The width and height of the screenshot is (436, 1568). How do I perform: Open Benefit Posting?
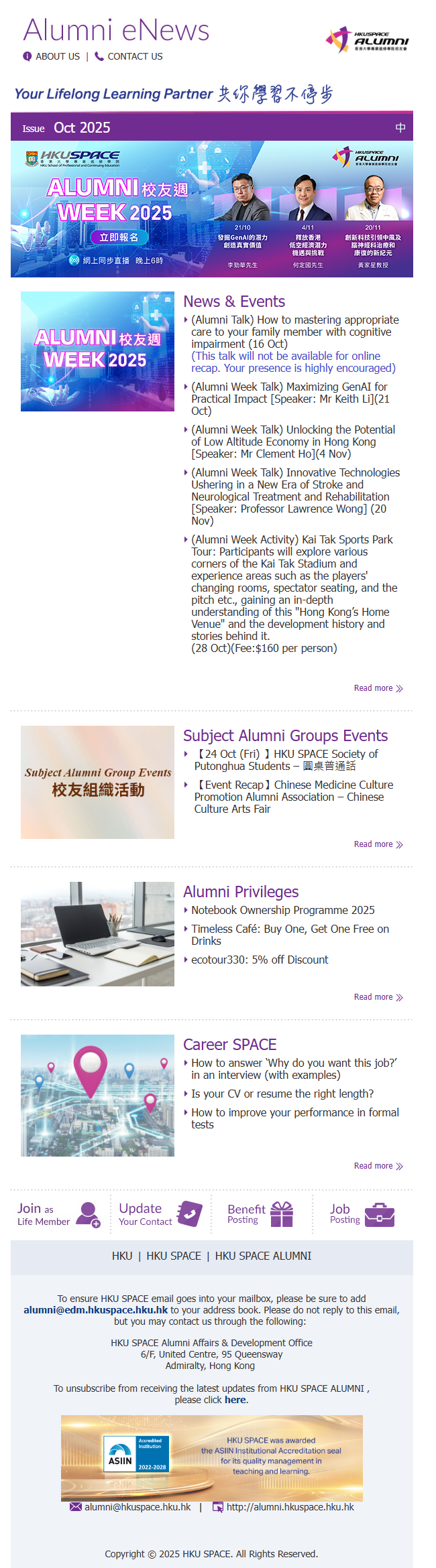click(260, 1214)
